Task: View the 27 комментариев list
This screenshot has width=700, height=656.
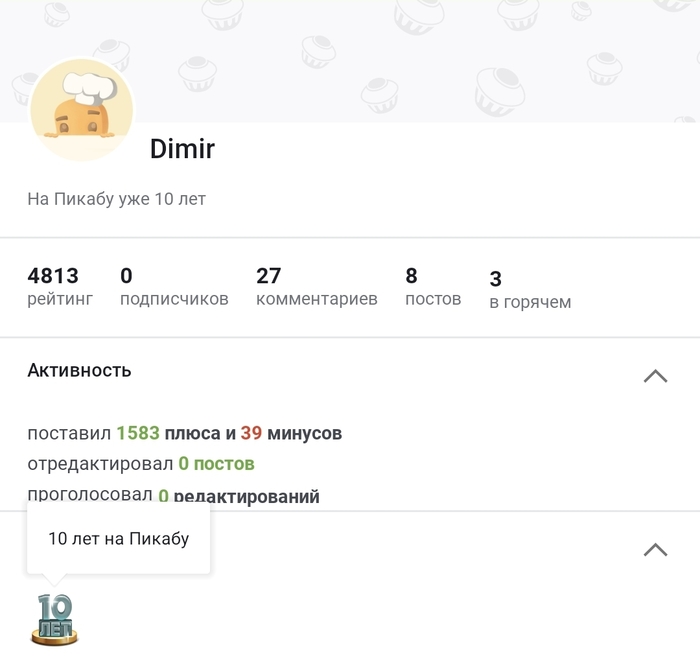Action: 316,287
